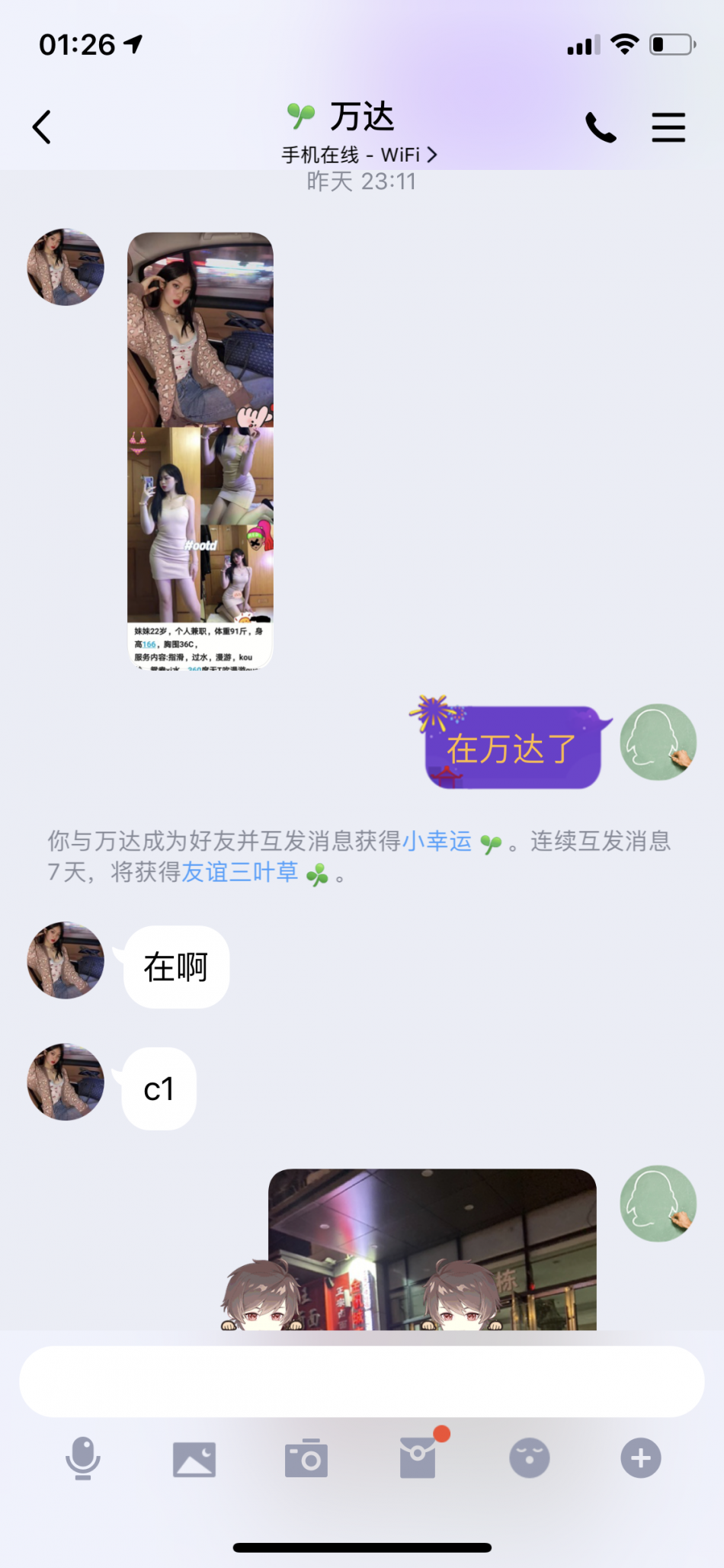Open the red packet option

(x=418, y=1457)
